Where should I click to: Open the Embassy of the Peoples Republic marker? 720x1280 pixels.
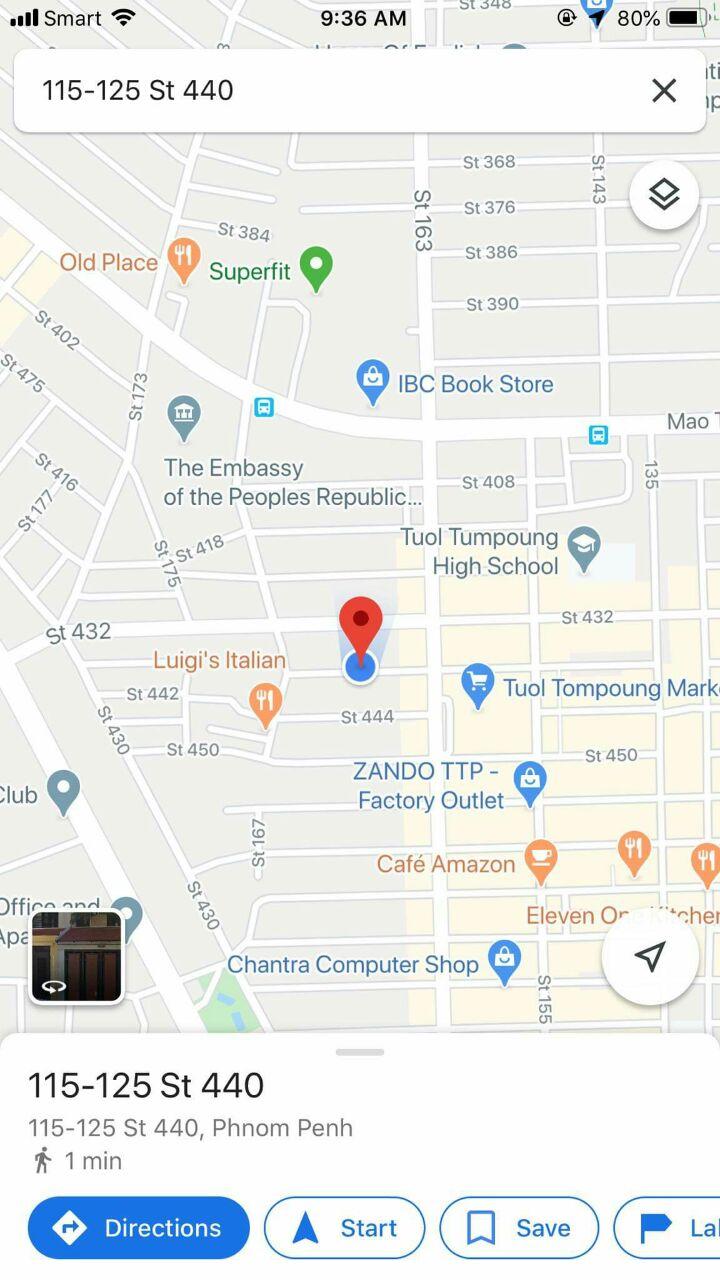(184, 419)
